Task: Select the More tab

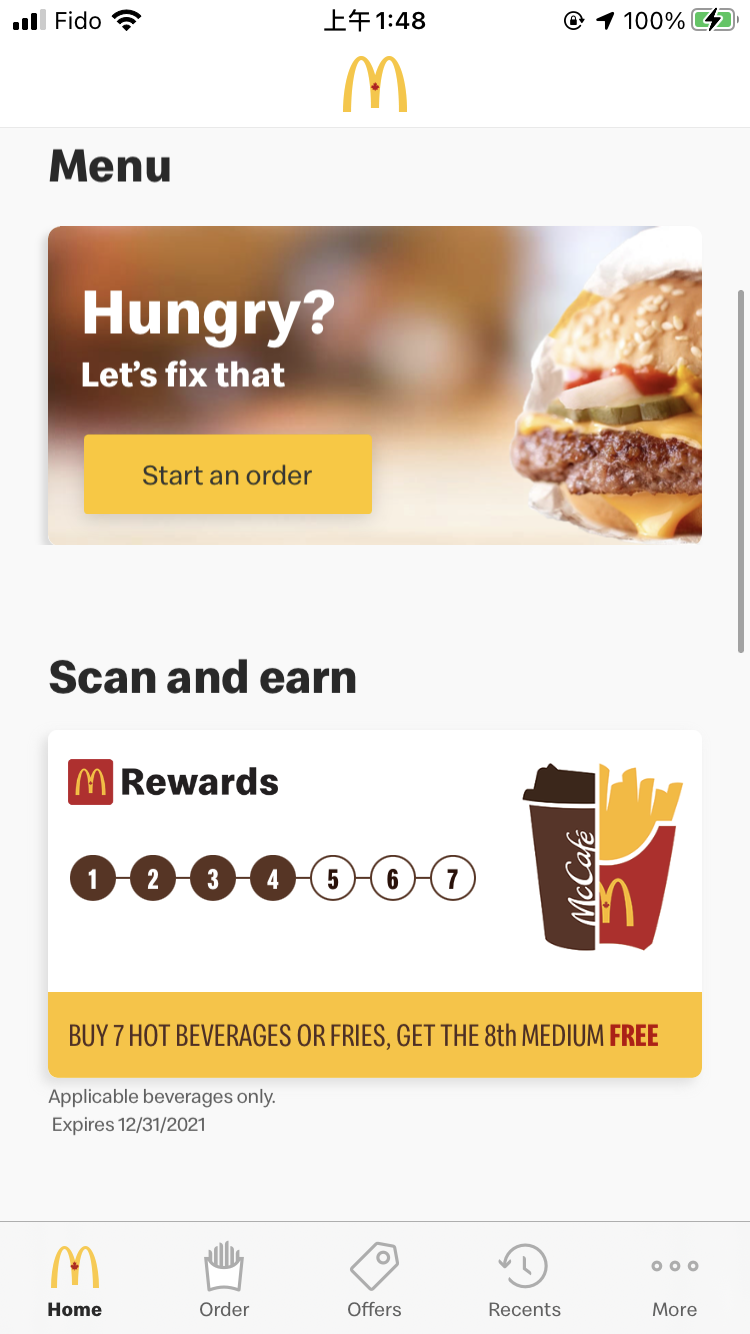Action: pos(674,1279)
